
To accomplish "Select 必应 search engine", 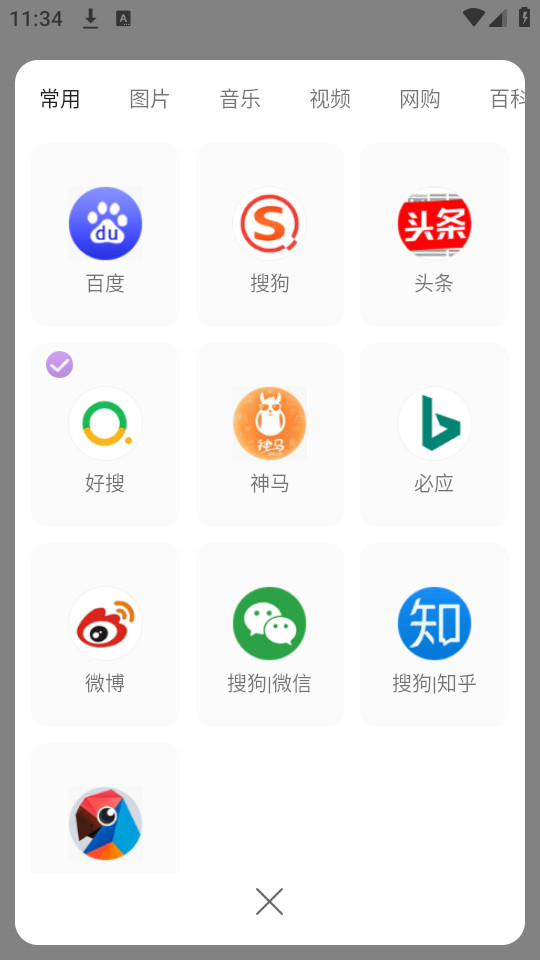I will pyautogui.click(x=434, y=435).
